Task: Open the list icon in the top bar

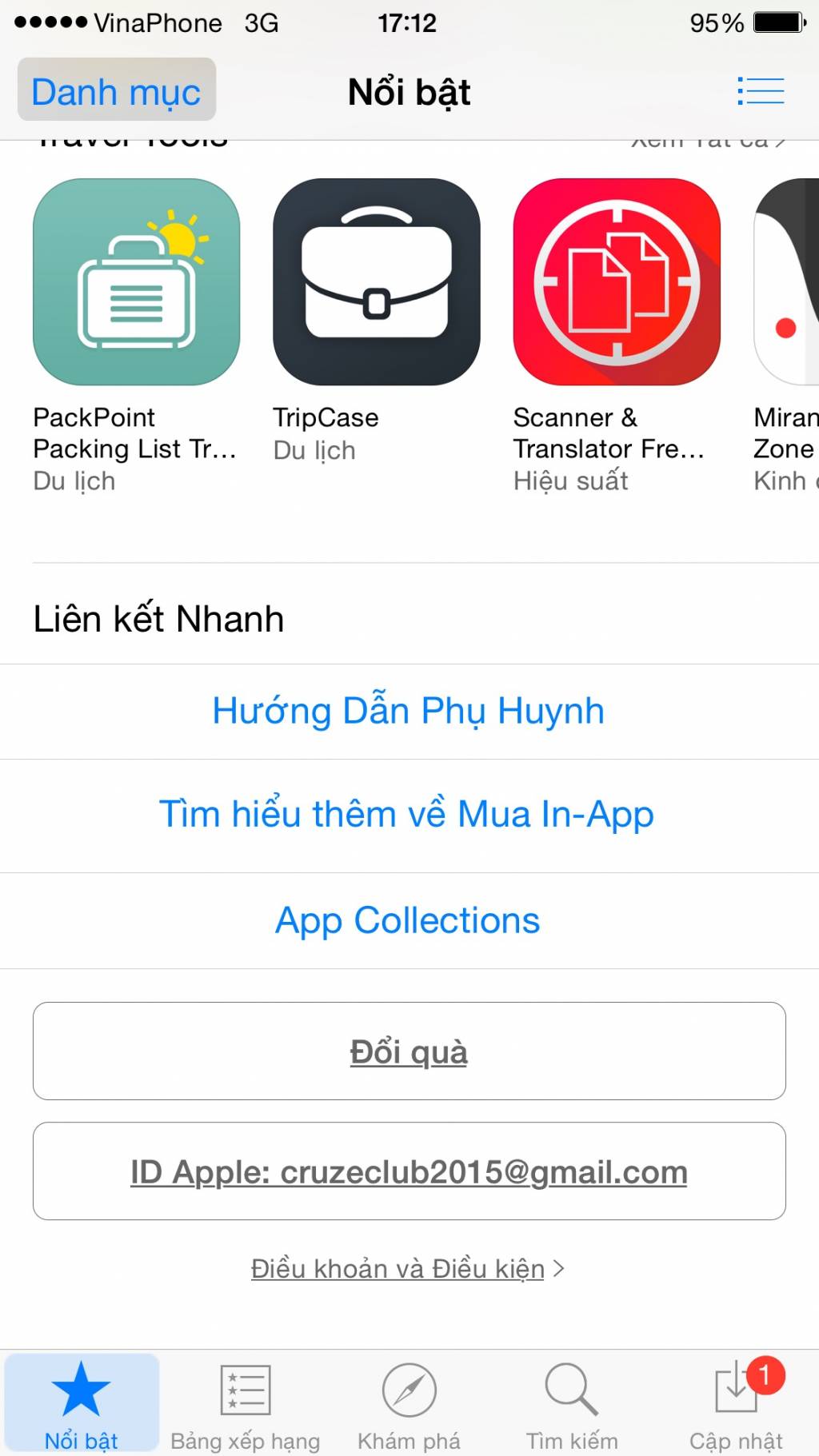Action: pyautogui.click(x=760, y=90)
